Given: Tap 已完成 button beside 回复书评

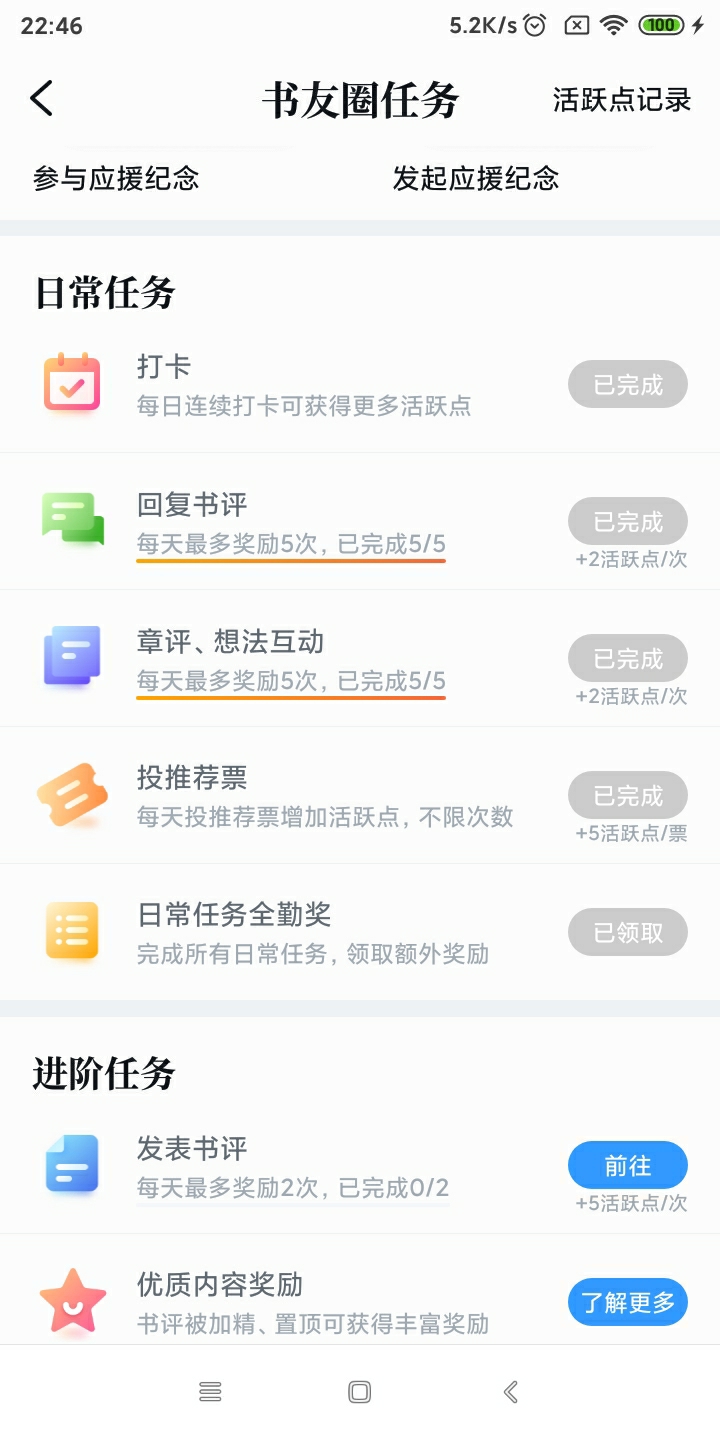Looking at the screenshot, I should point(628,521).
